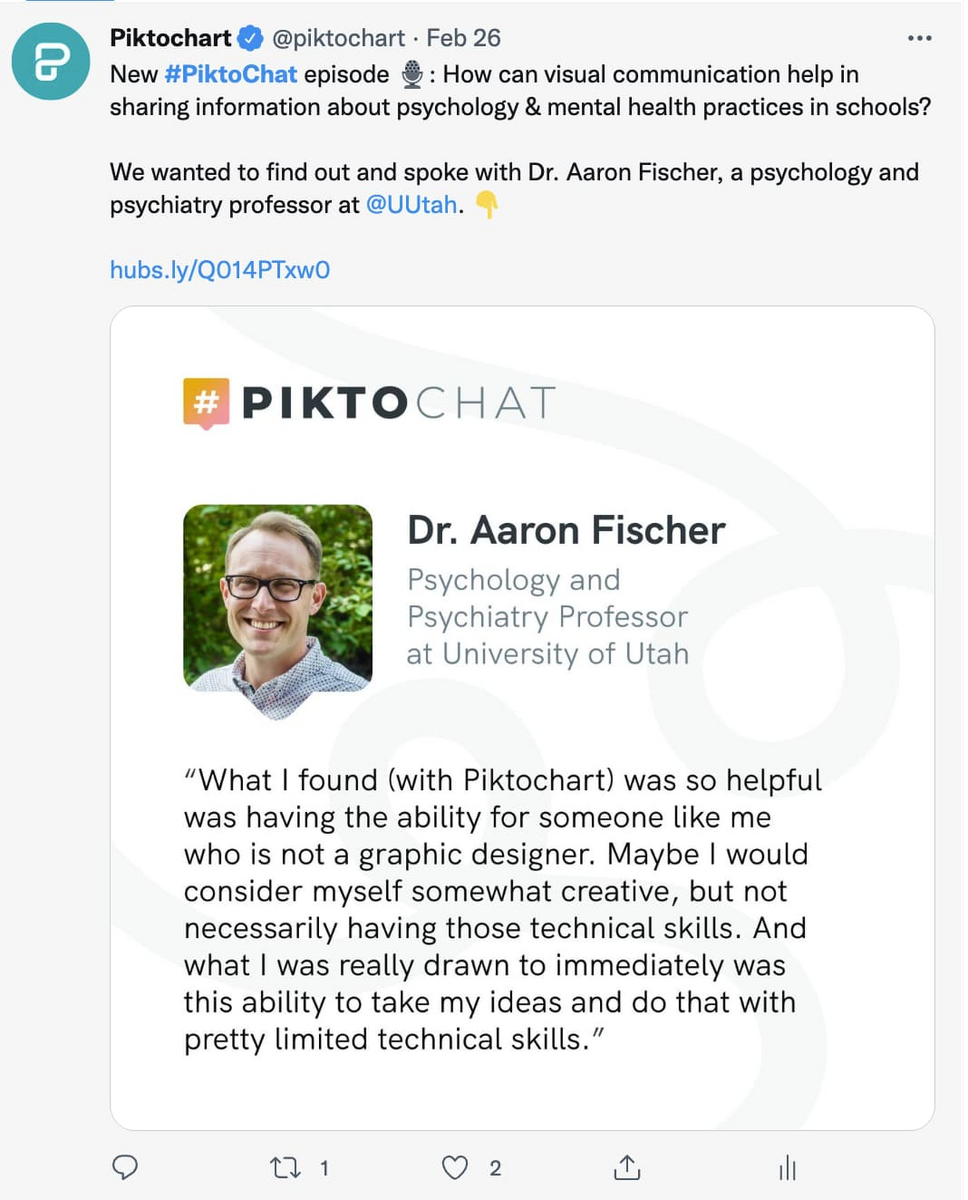The image size is (968, 1200).
Task: View tweet analytics
Action: [x=788, y=1167]
